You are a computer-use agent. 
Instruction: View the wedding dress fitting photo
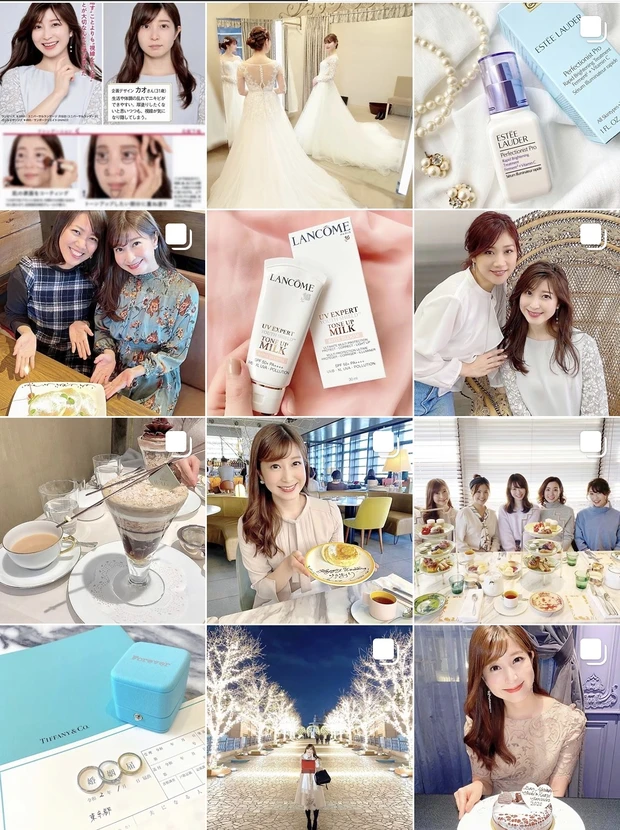(309, 104)
